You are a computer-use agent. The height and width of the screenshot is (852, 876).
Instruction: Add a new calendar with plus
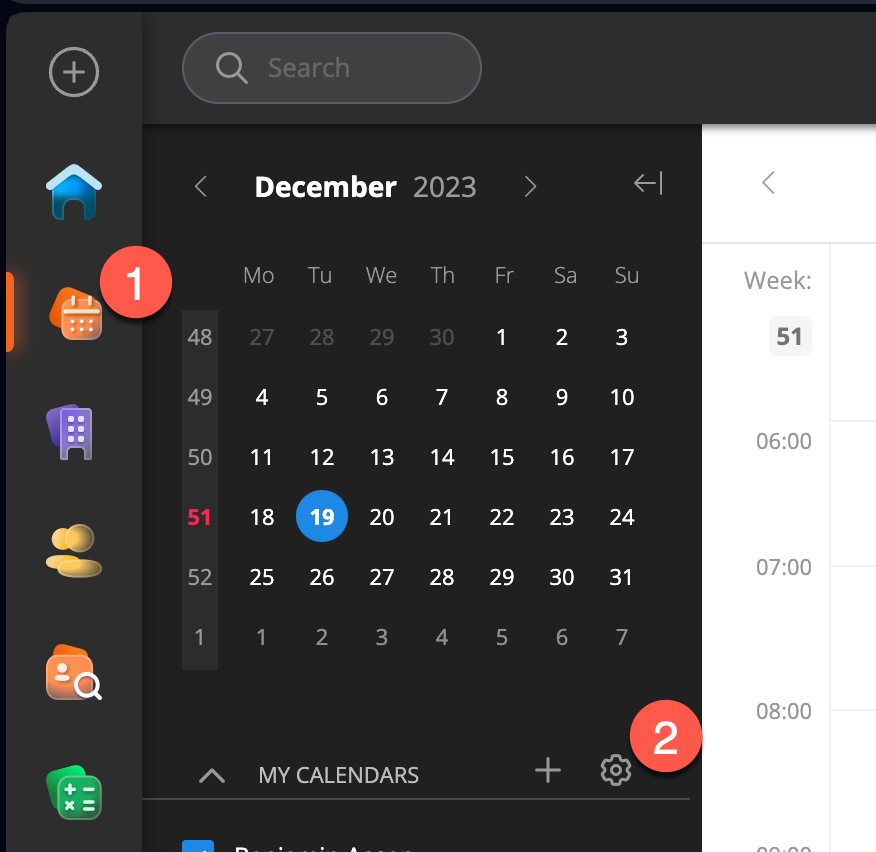tap(548, 770)
